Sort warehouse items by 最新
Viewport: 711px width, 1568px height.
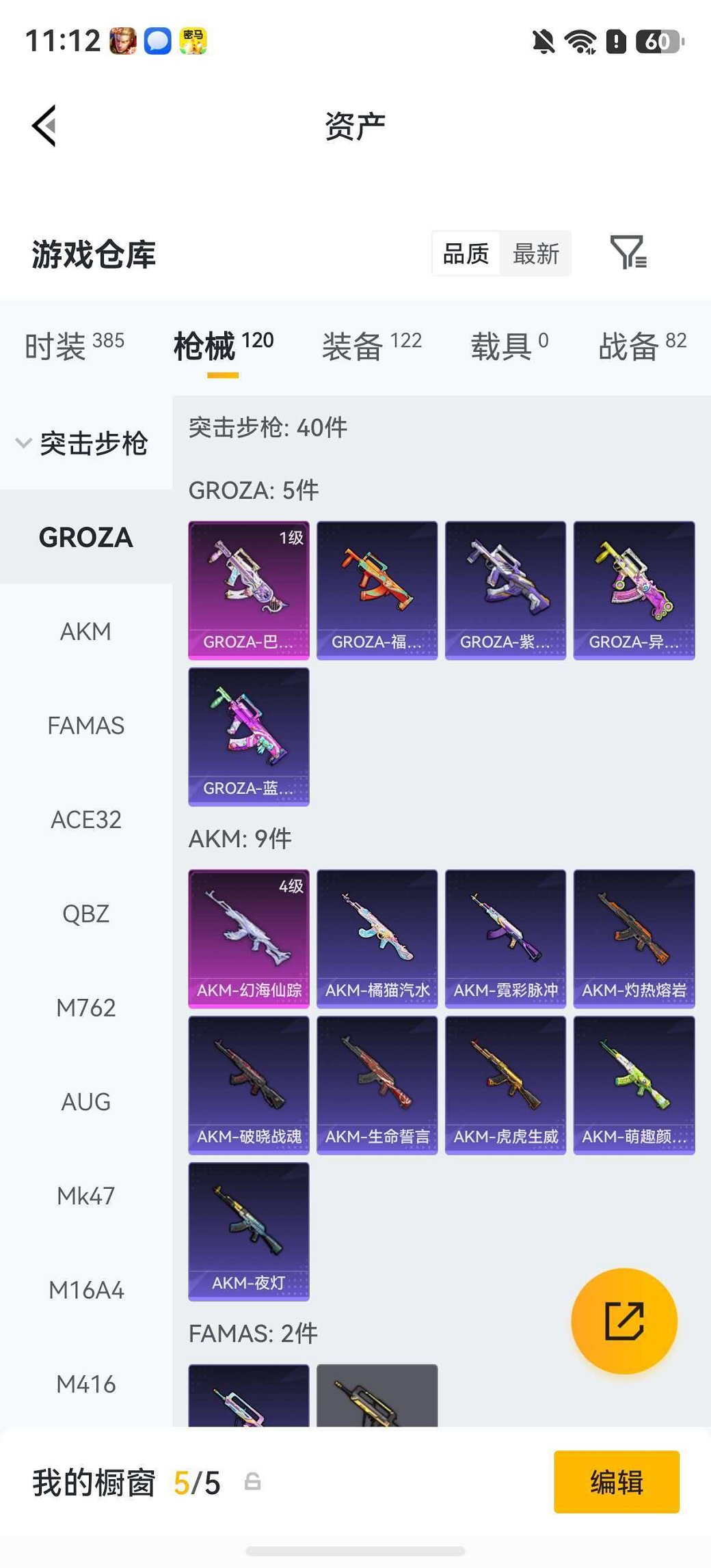point(536,254)
